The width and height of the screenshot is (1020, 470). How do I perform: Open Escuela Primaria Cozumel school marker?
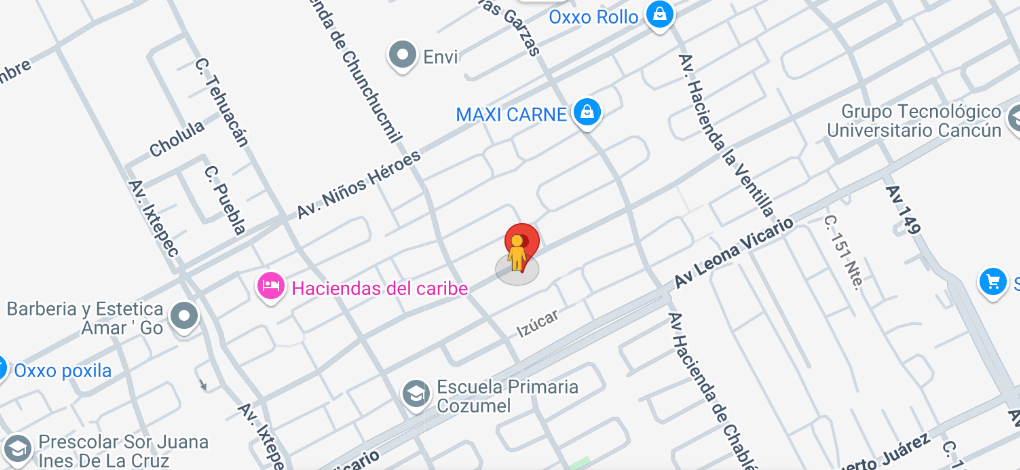click(414, 395)
